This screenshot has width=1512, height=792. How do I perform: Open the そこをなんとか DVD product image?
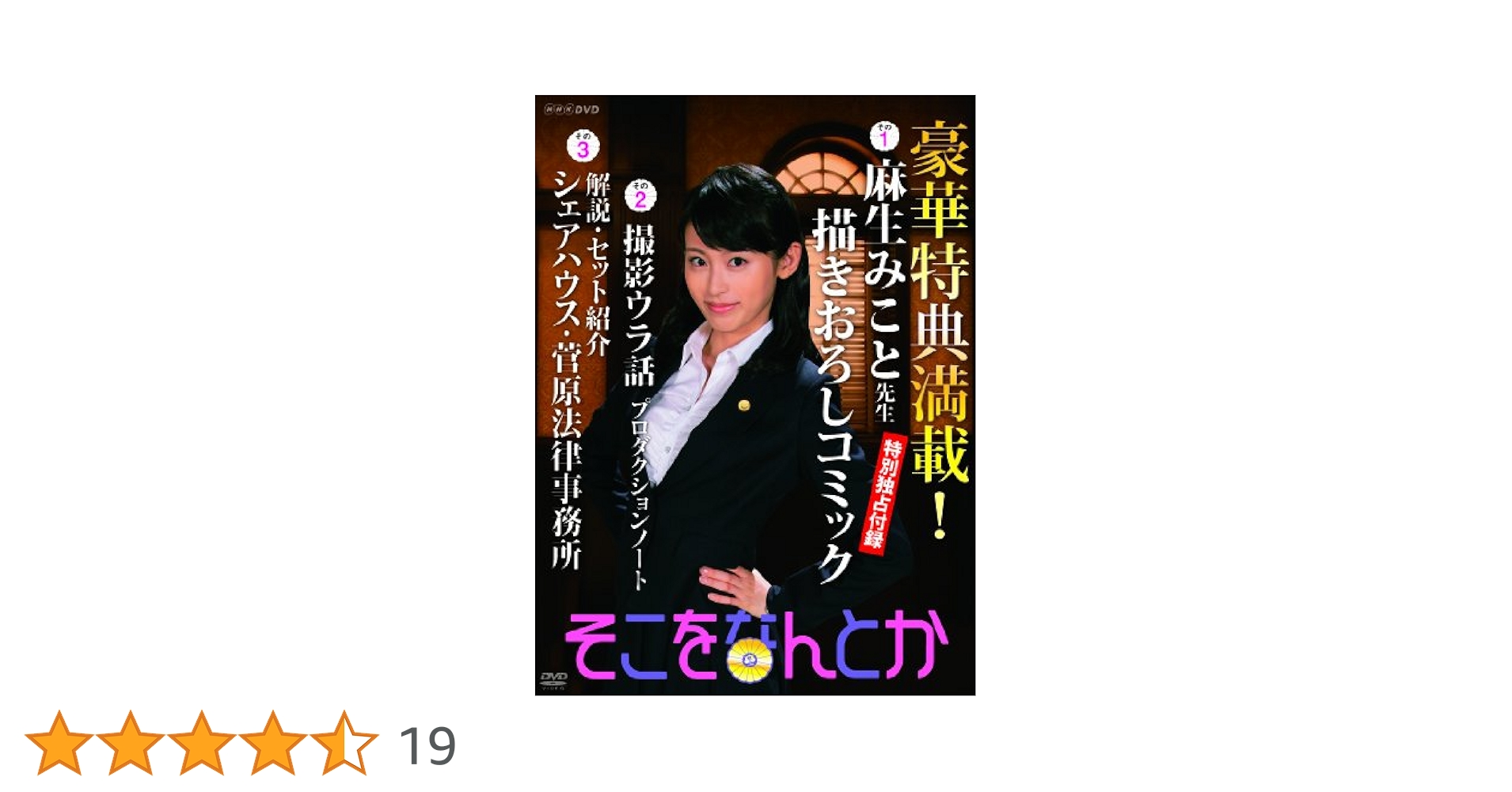click(x=754, y=395)
